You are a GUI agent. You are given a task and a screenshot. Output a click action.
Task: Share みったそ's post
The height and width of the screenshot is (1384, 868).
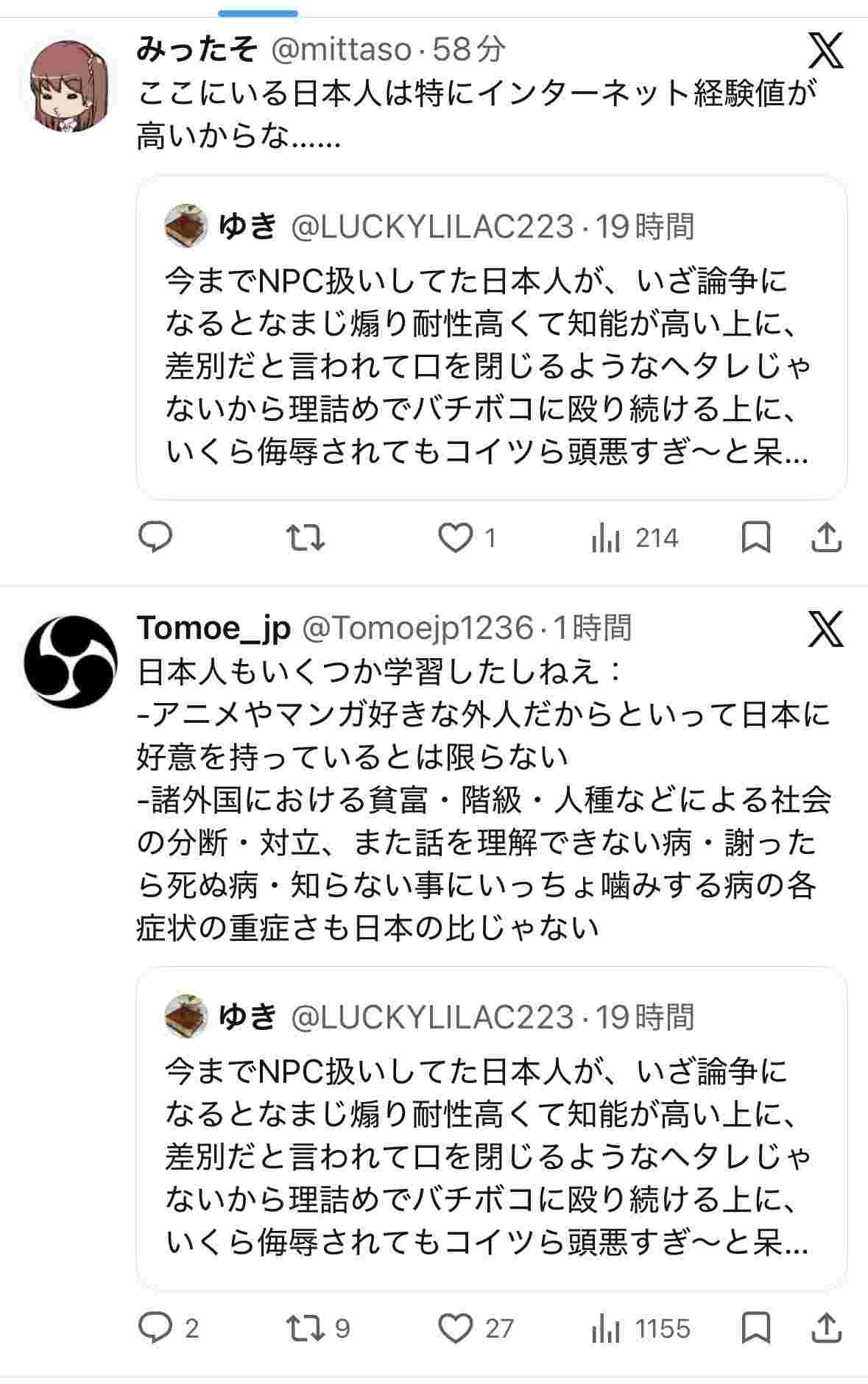click(827, 538)
